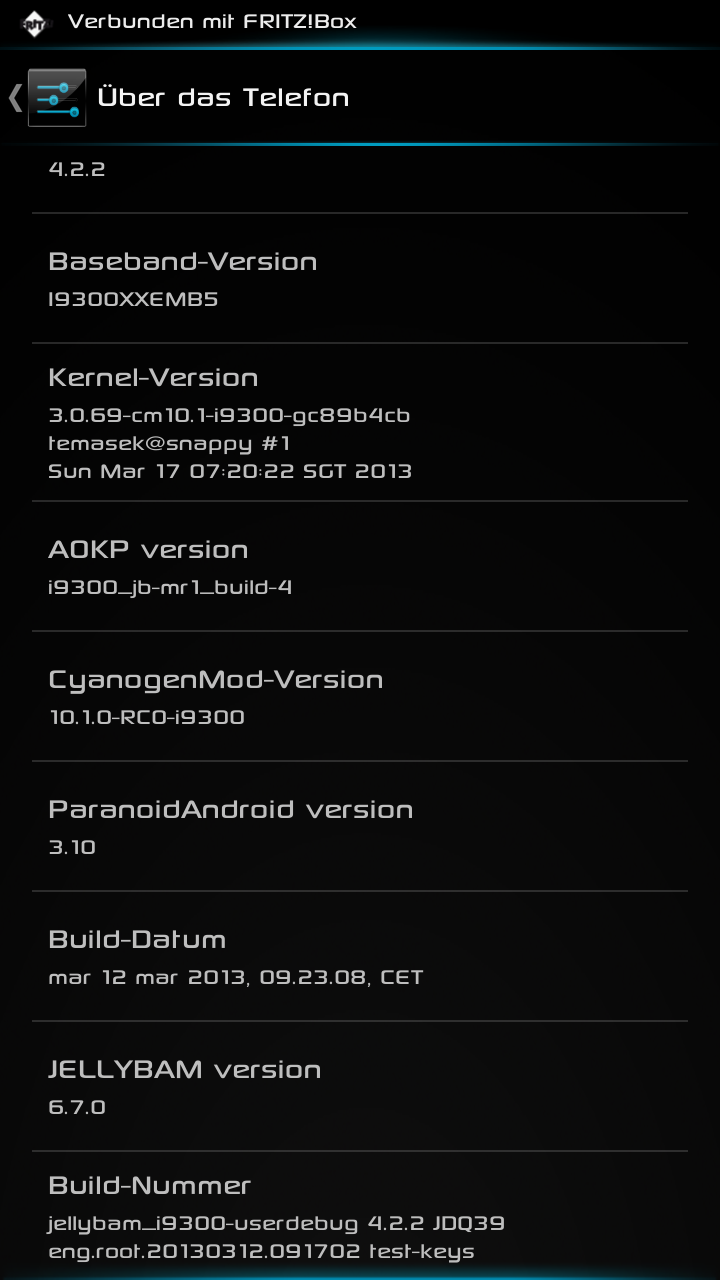Screen dimensions: 720x1280
Task: Tap the Build-Datum row
Action: (360, 956)
